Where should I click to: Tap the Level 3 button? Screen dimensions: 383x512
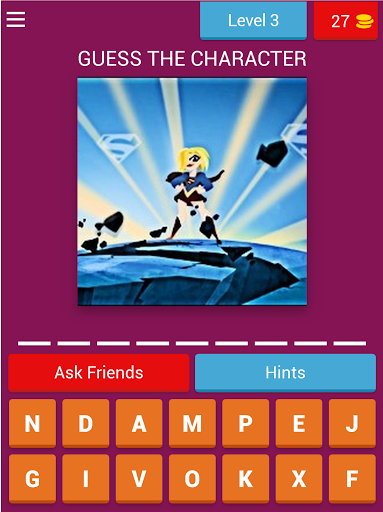pos(253,20)
